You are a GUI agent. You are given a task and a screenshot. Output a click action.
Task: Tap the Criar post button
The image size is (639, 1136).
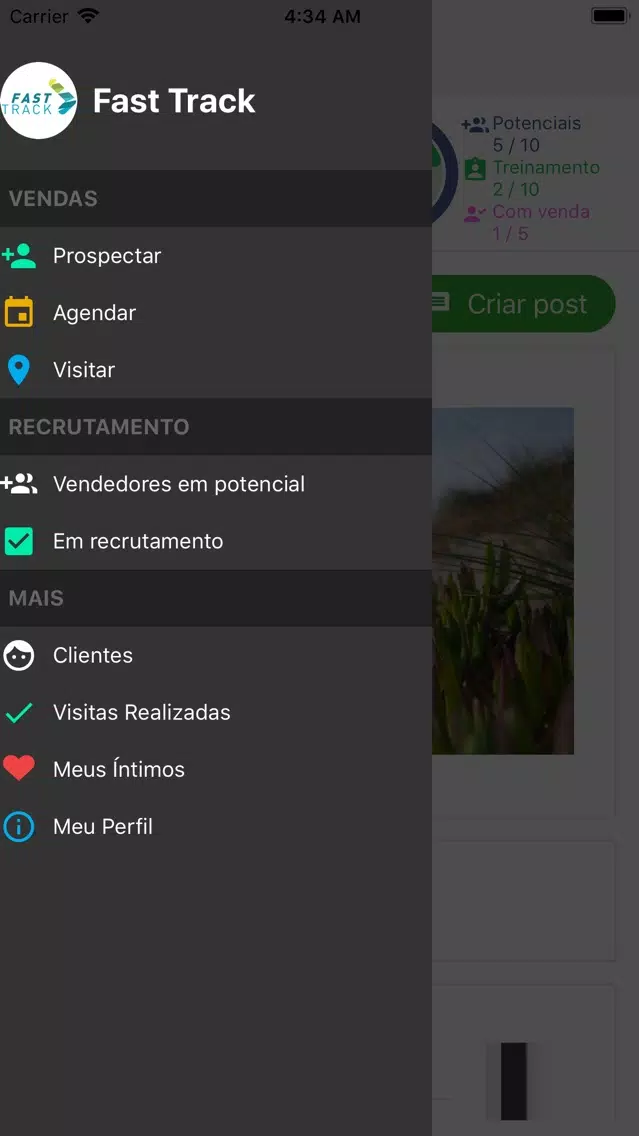525,304
